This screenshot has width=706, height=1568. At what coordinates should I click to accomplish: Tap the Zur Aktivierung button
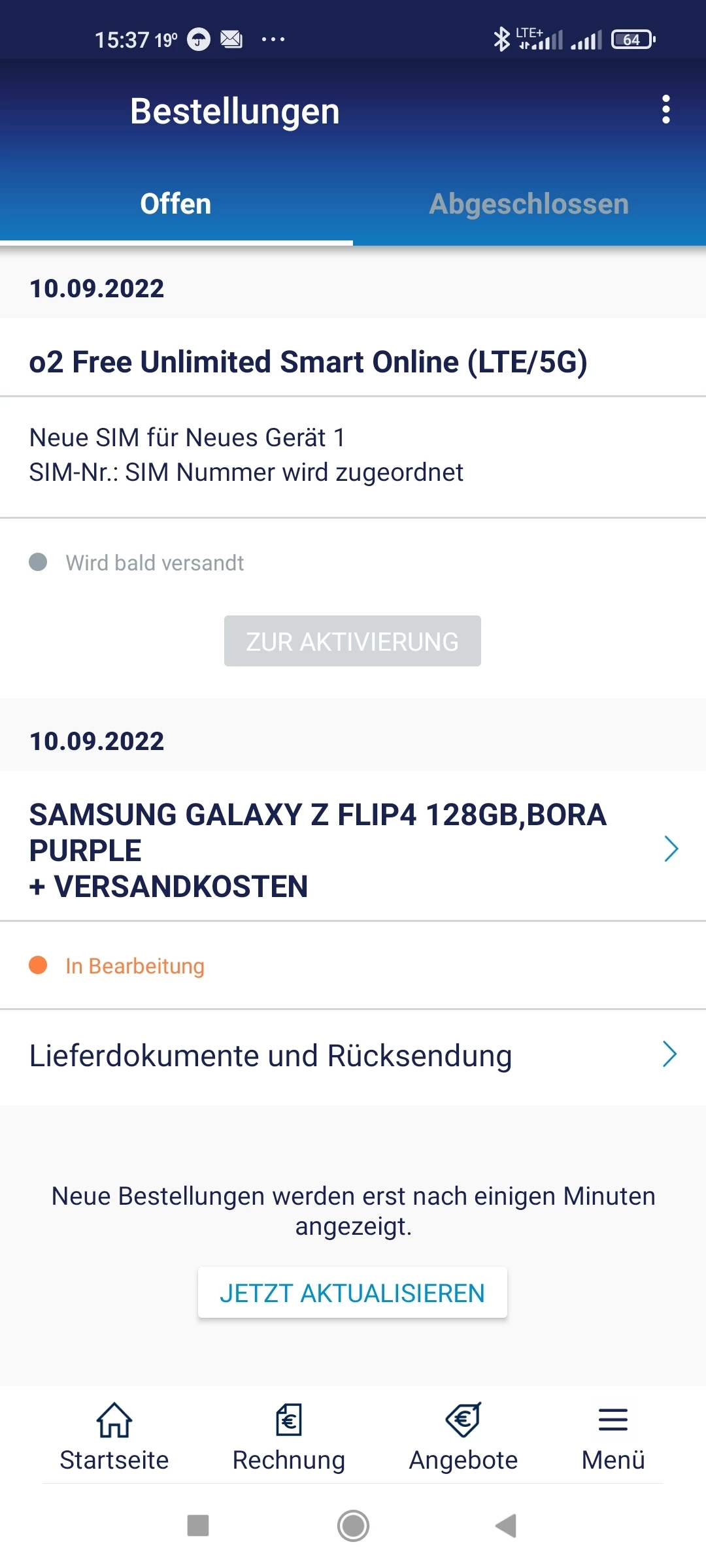tap(352, 641)
